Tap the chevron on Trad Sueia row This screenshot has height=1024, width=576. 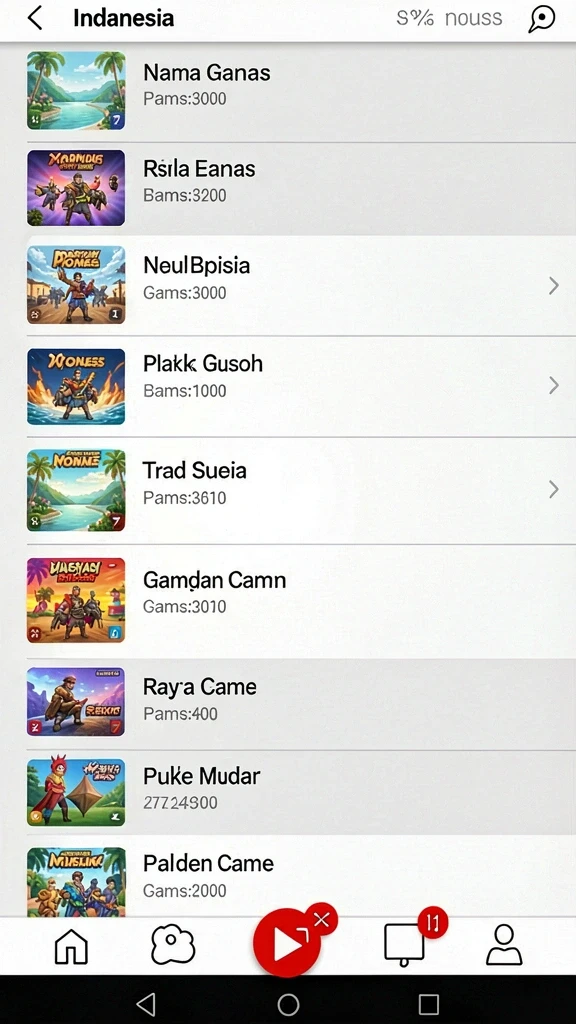[x=554, y=489]
